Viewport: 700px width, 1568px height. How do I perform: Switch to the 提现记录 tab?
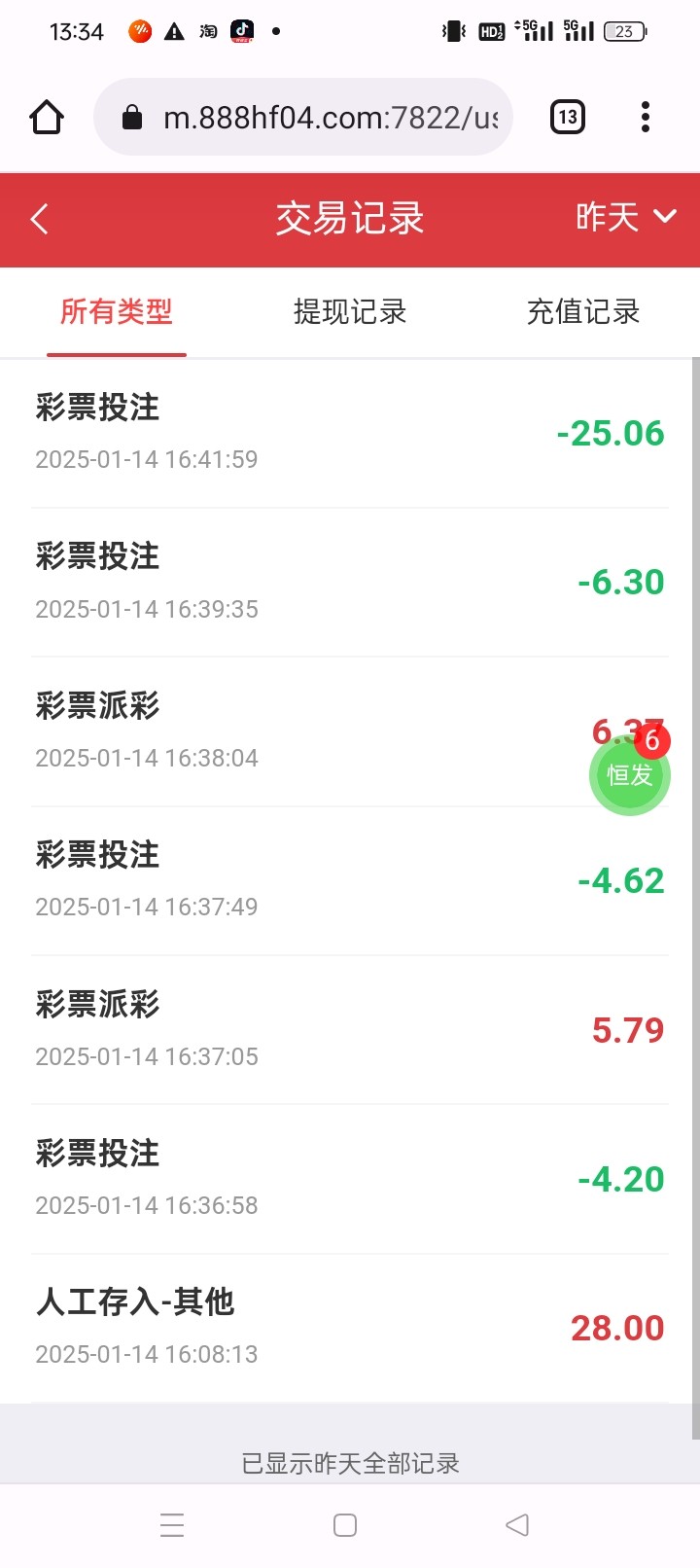tap(350, 312)
